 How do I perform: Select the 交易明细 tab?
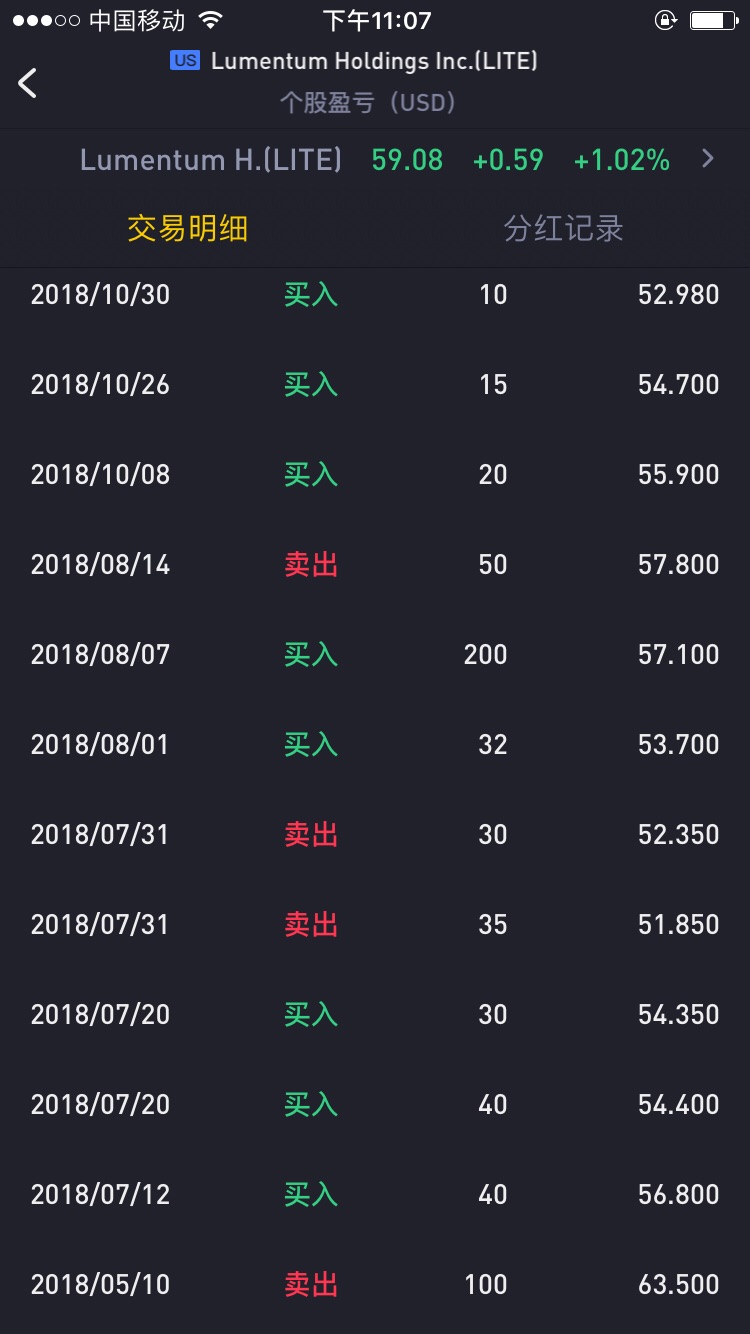187,229
